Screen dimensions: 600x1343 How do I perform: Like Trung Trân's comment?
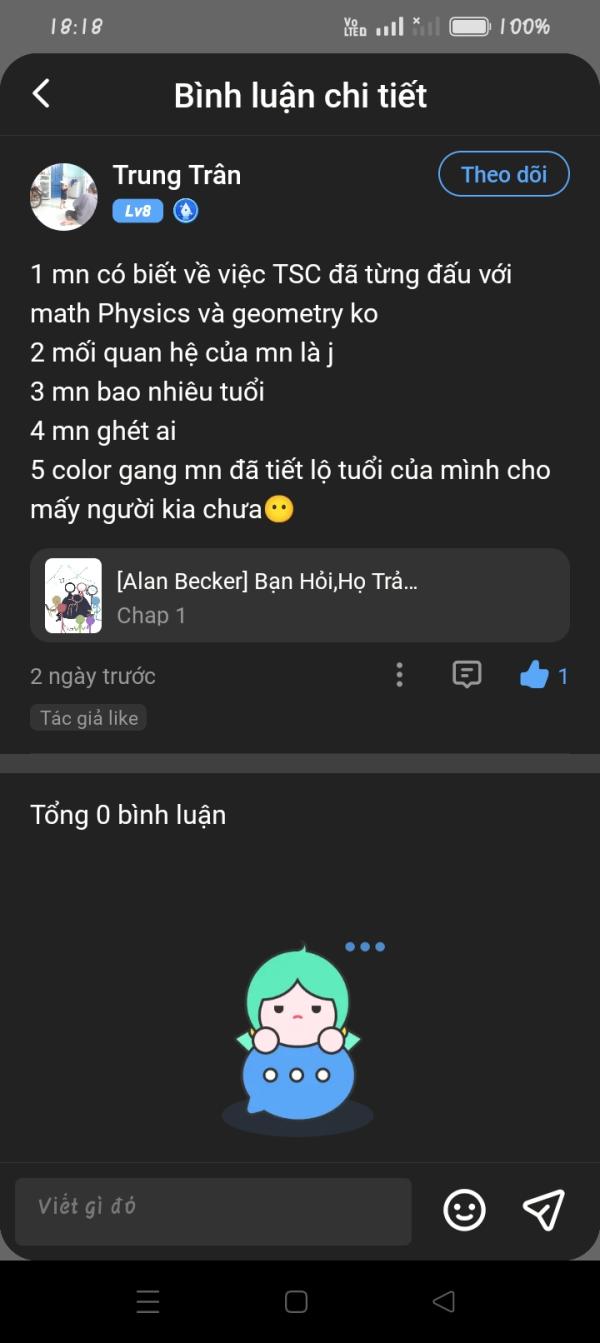[535, 676]
